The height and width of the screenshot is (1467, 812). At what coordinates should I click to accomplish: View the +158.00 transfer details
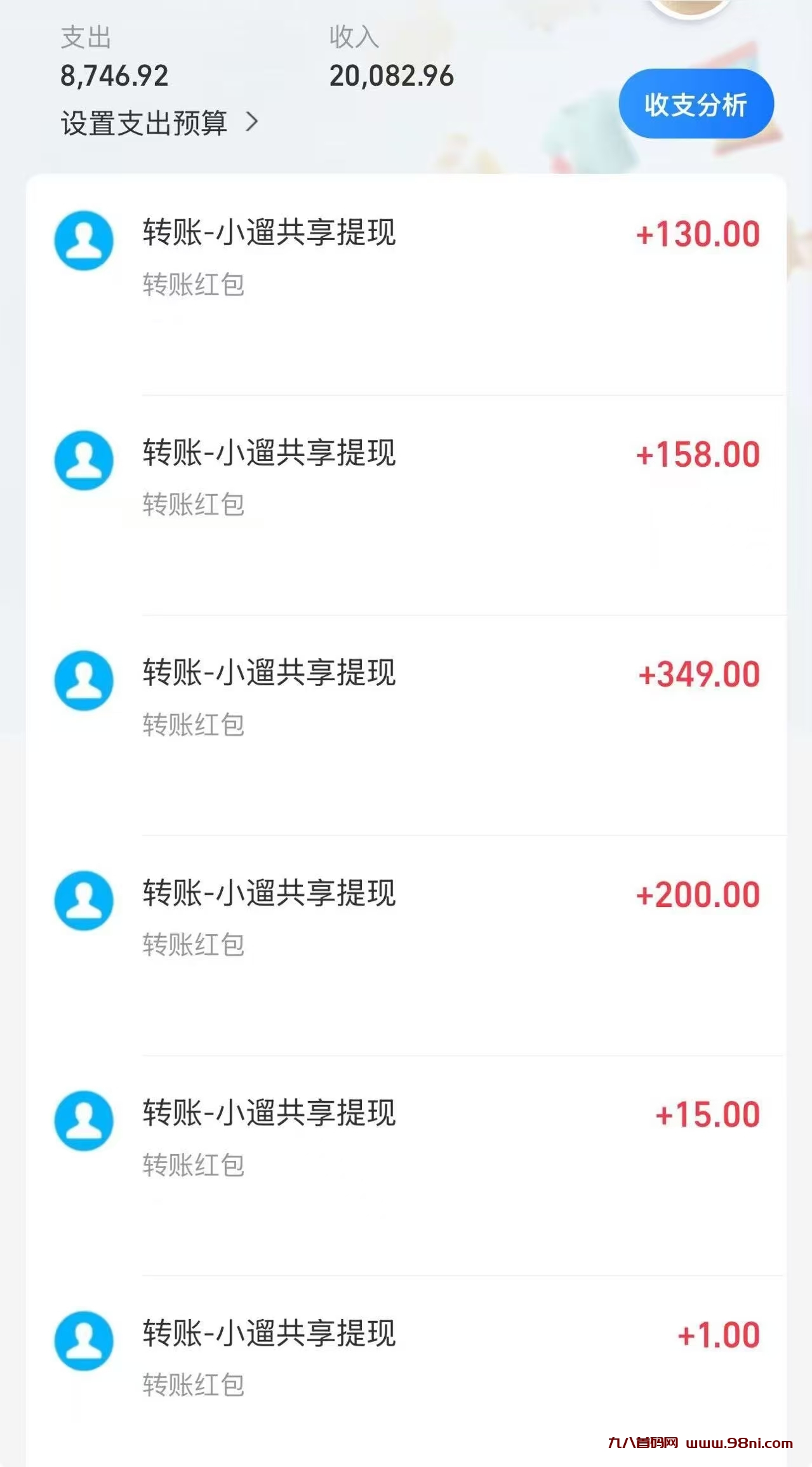click(x=406, y=478)
